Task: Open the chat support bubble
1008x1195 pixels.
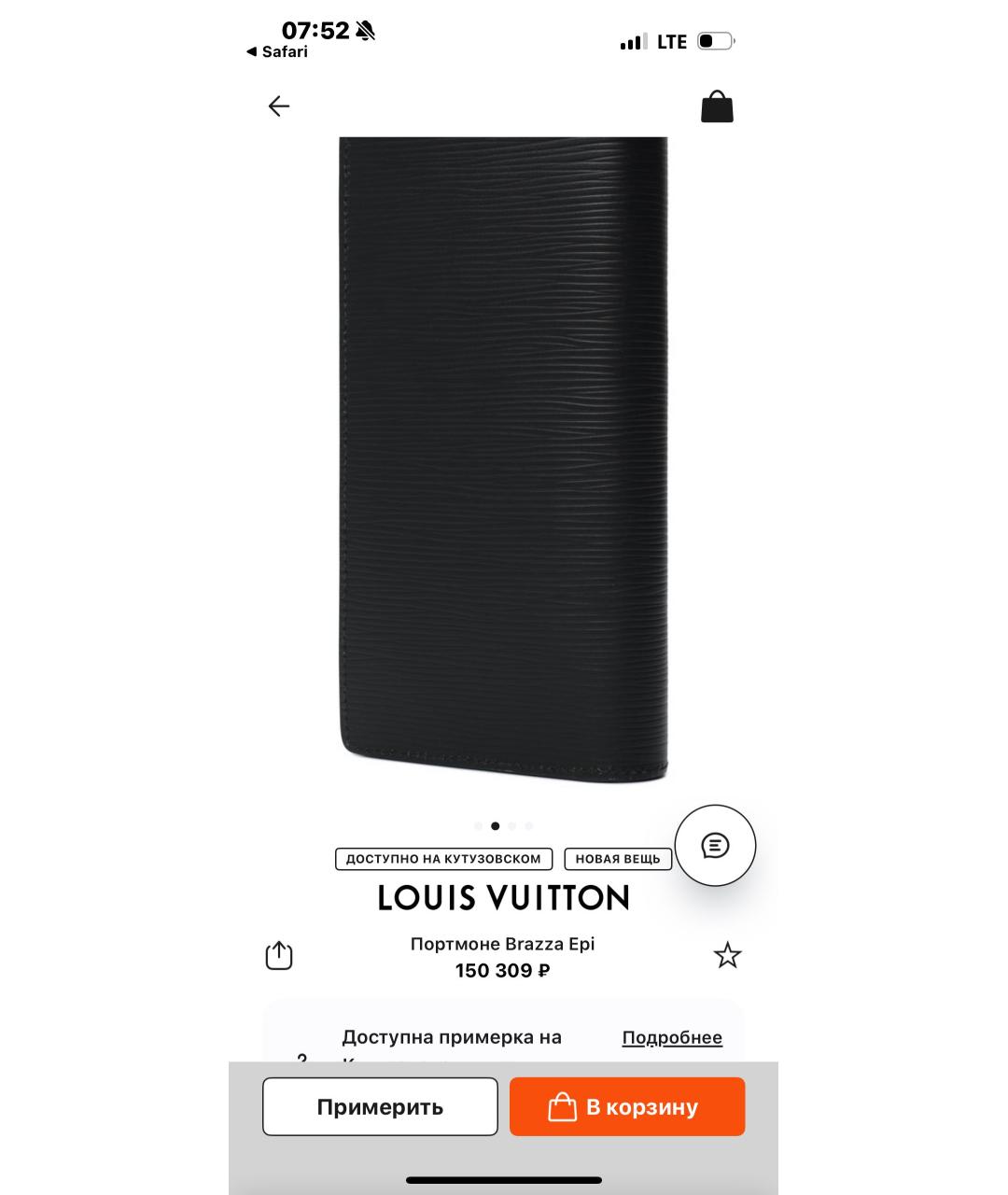Action: coord(715,846)
